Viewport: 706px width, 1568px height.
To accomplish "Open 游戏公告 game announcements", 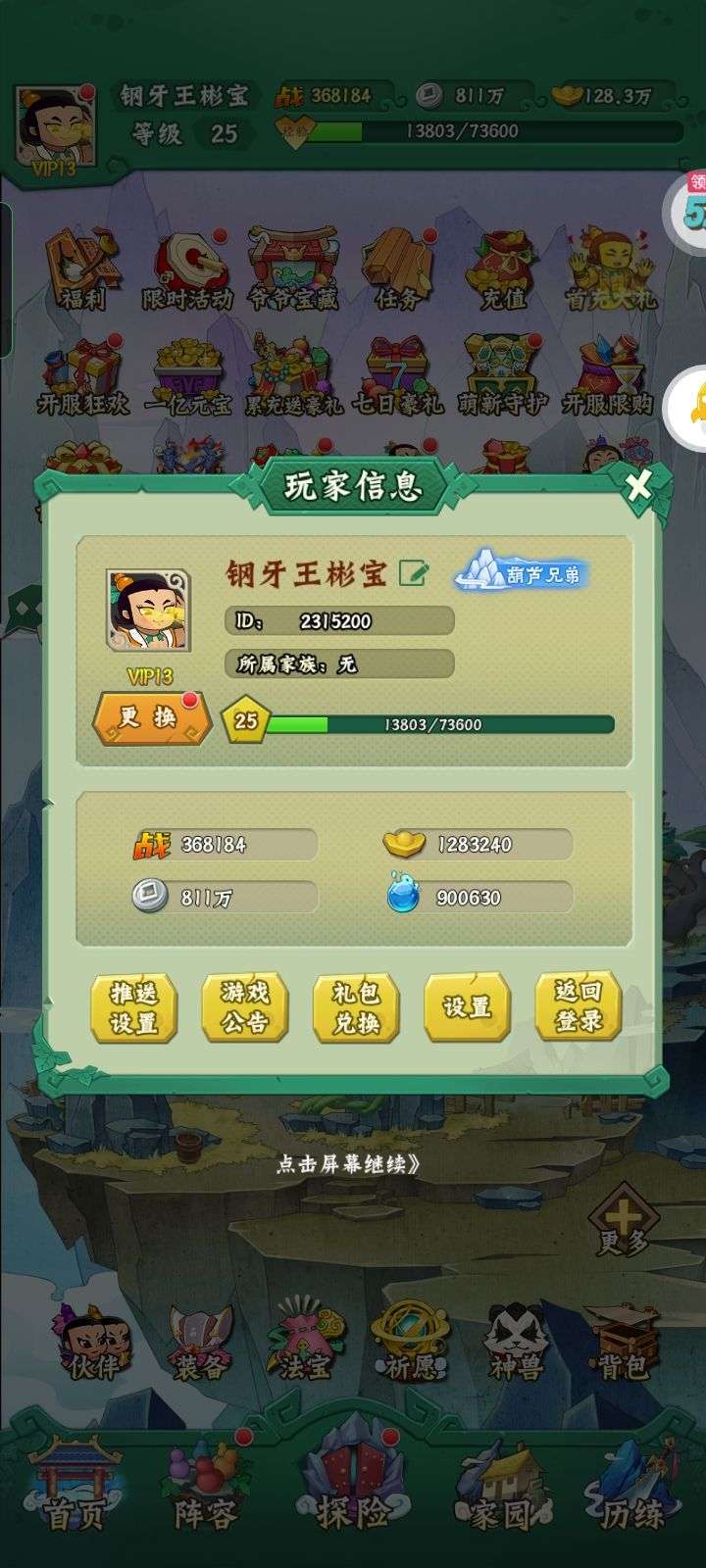I will pyautogui.click(x=244, y=1007).
